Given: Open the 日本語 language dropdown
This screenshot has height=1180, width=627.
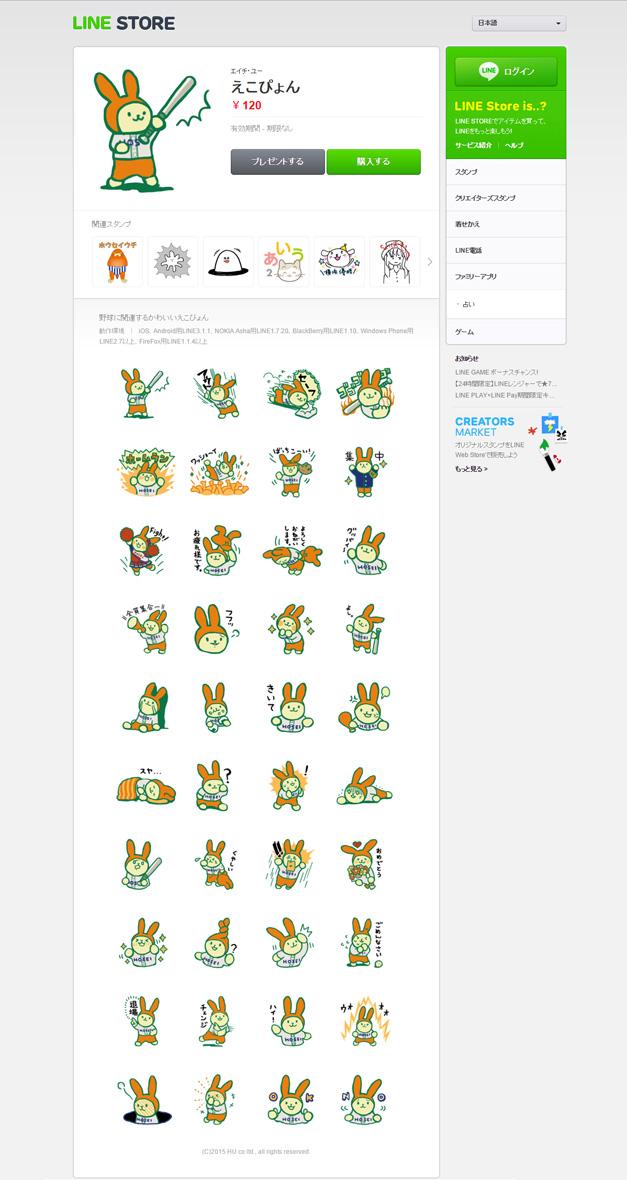Looking at the screenshot, I should tap(519, 23).
